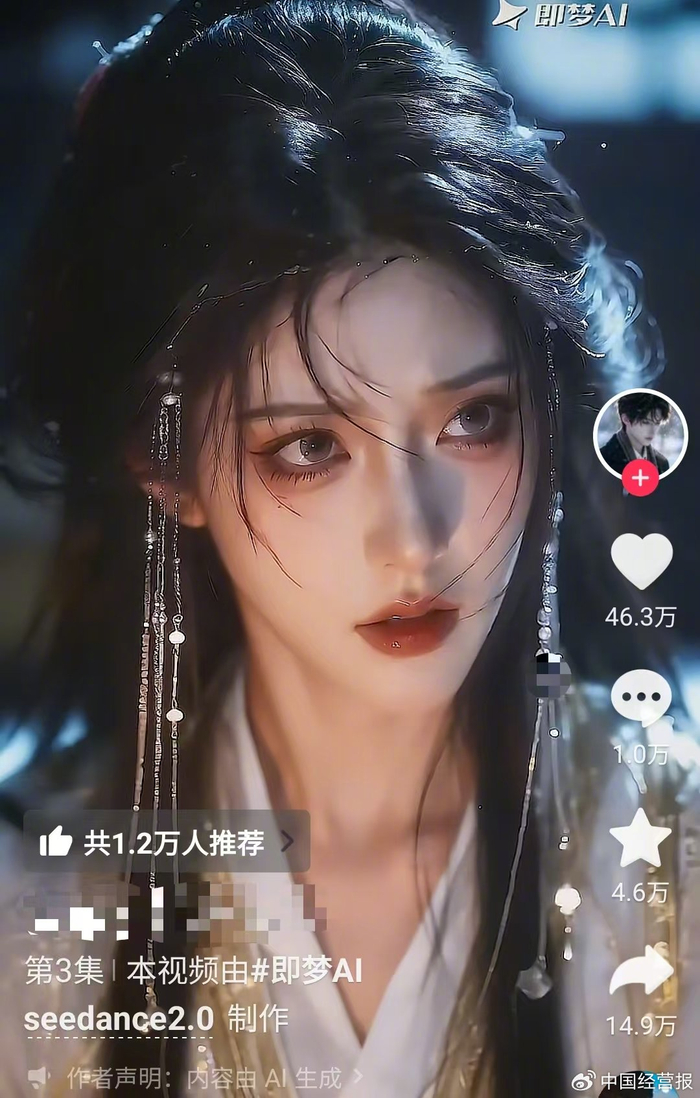Open the seedance2.0 underlined link

(119, 1019)
